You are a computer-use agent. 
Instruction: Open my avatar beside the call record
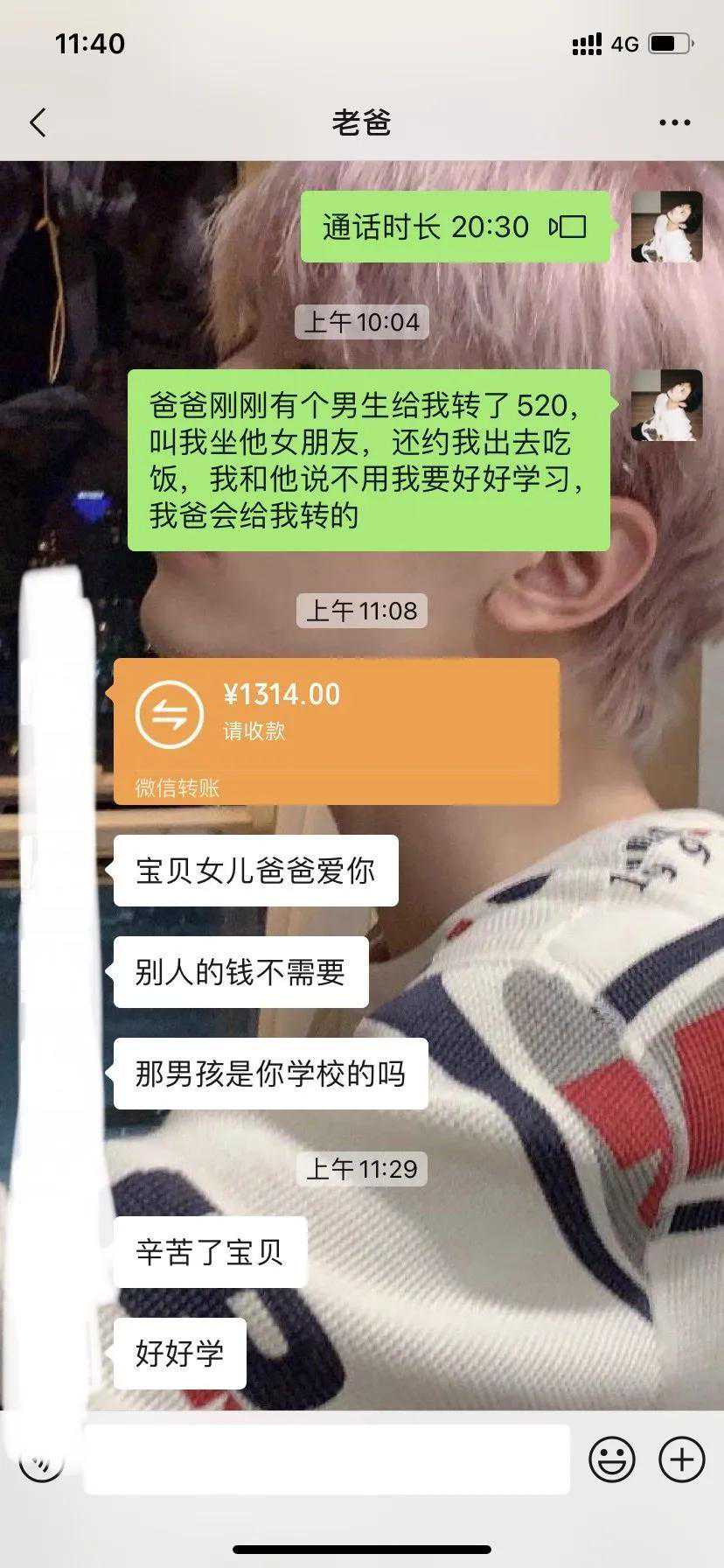(666, 227)
